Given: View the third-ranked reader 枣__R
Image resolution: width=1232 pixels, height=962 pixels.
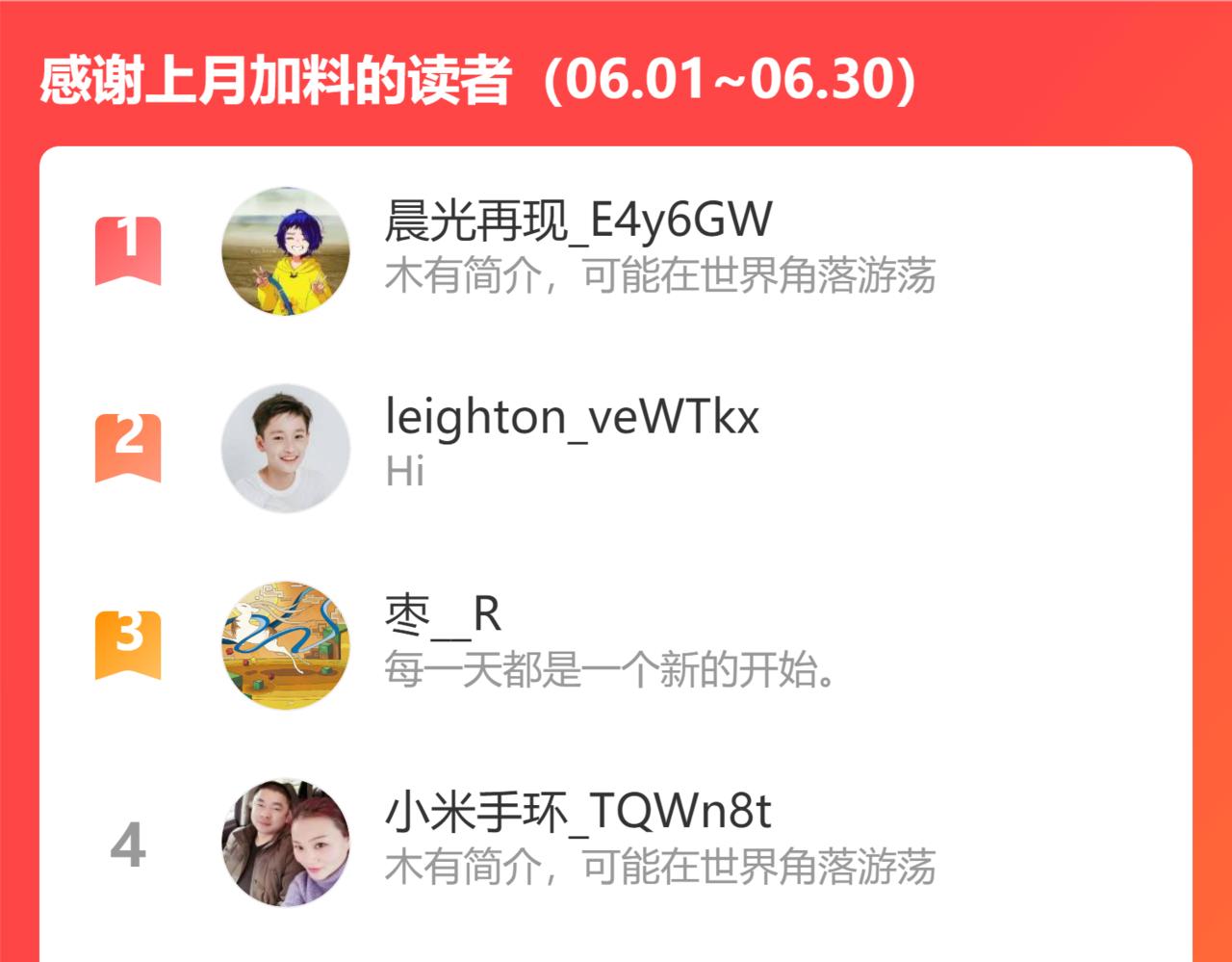Looking at the screenshot, I should click(443, 616).
